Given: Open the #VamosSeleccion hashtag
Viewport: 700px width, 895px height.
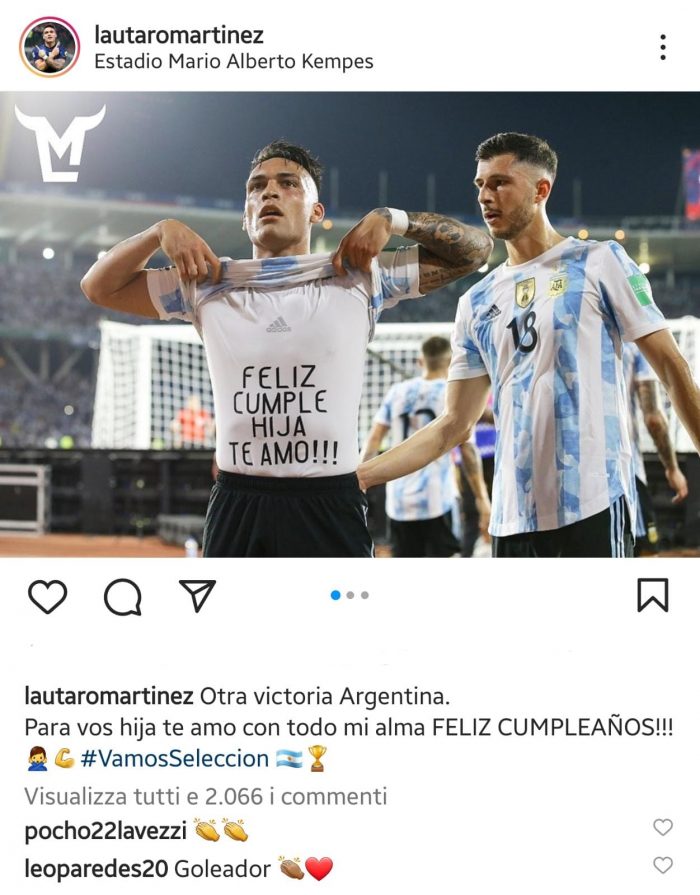Looking at the screenshot, I should (x=175, y=758).
